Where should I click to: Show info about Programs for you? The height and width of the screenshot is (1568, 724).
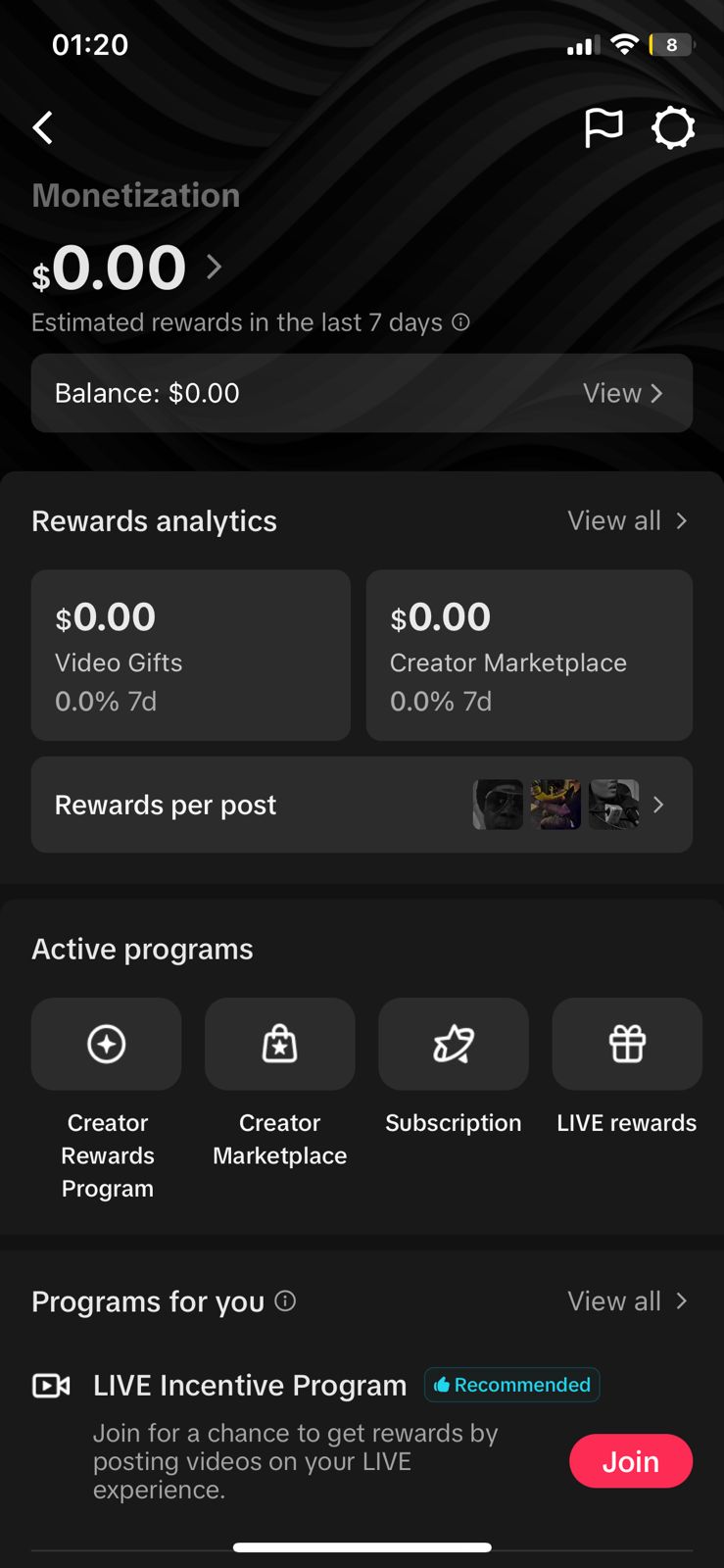click(x=285, y=1301)
